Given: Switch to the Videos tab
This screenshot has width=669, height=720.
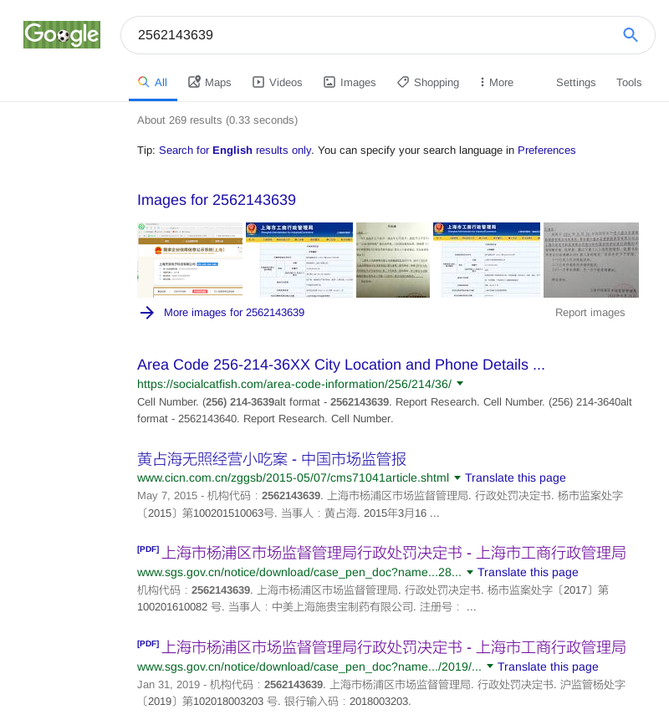Looking at the screenshot, I should click(277, 82).
